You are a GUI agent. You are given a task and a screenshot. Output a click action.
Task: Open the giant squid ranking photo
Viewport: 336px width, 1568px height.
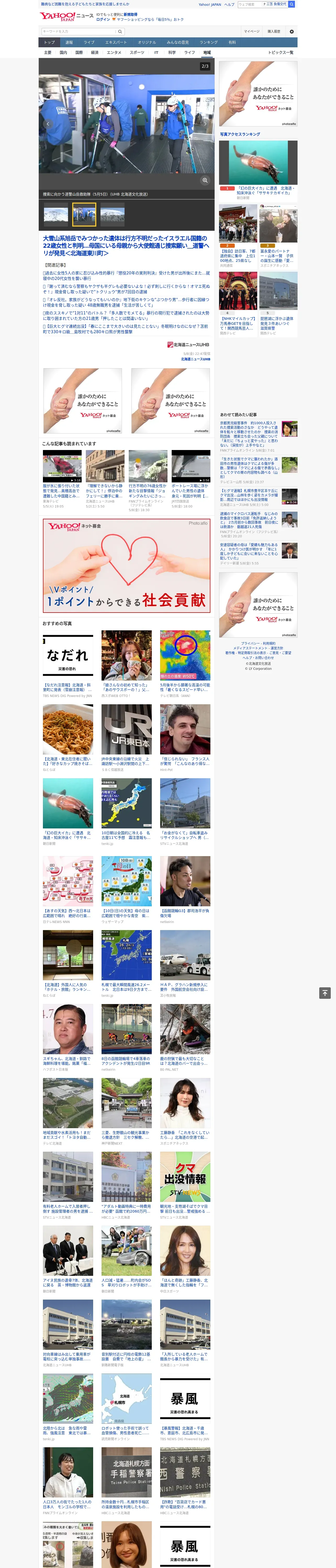259,163
